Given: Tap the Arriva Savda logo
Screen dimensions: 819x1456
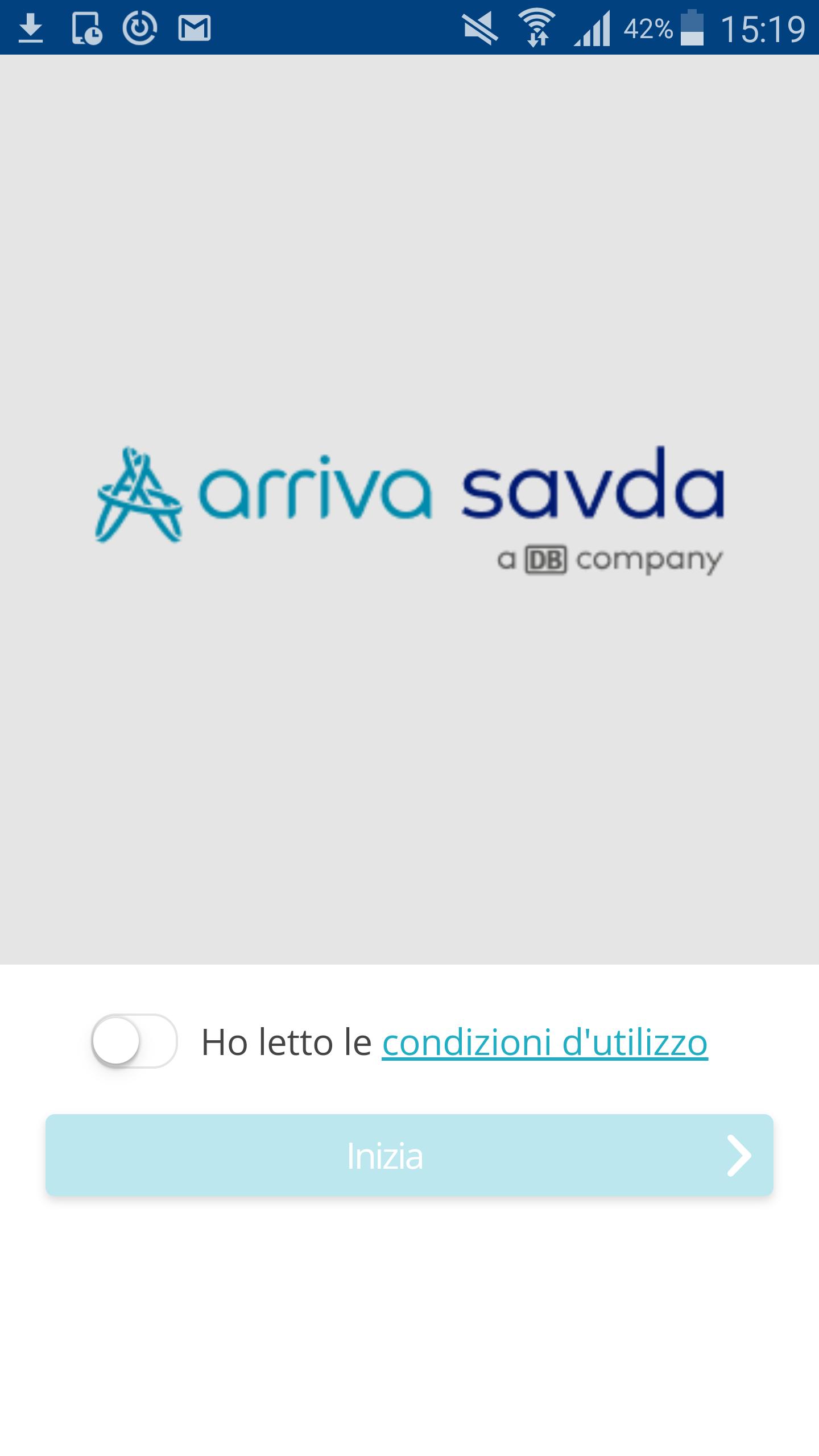Looking at the screenshot, I should click(409, 500).
